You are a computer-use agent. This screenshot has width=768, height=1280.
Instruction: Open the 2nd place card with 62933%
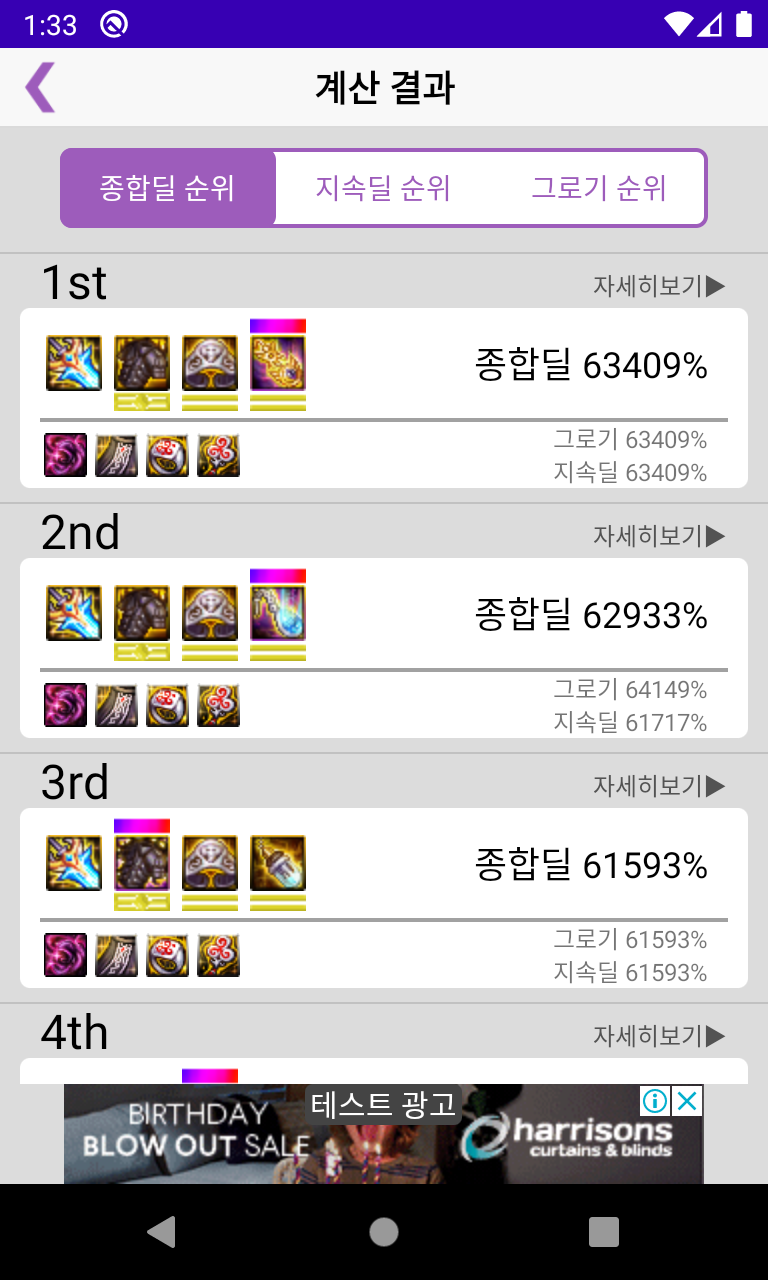tap(384, 648)
